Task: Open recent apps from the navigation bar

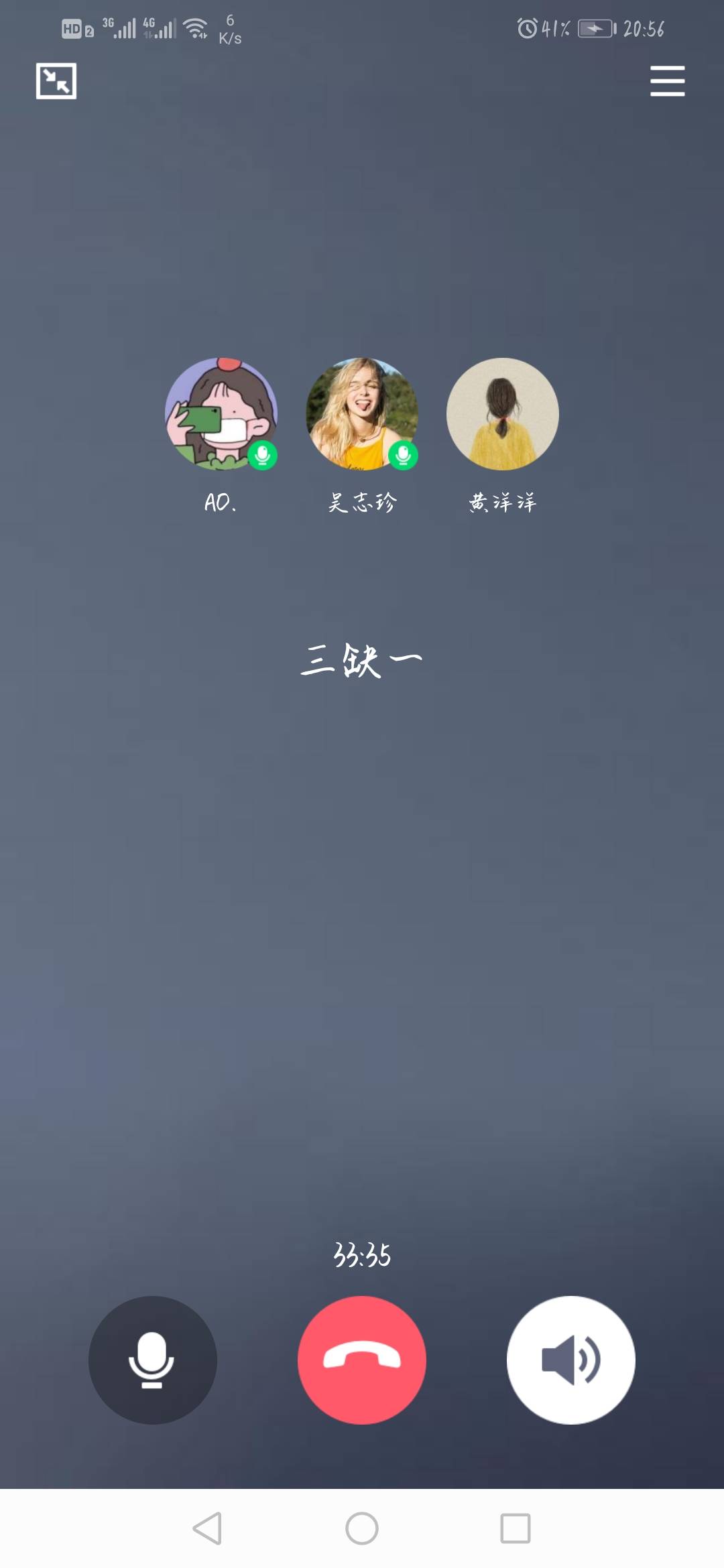Action: 516,1528
